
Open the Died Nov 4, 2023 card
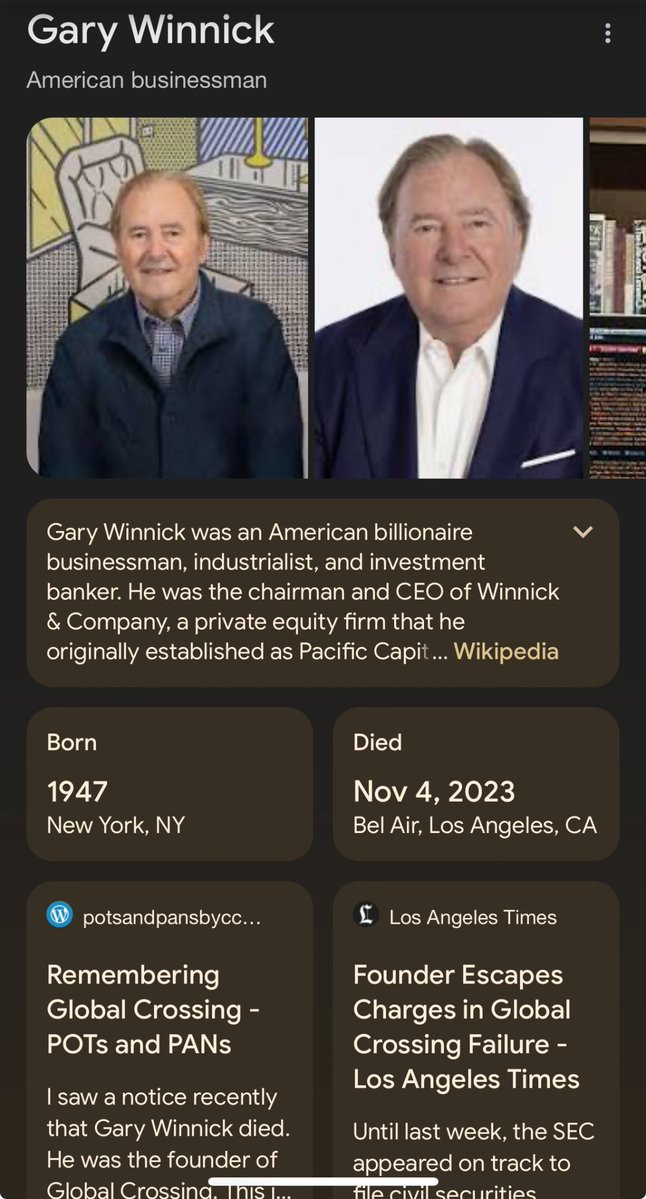(x=476, y=785)
